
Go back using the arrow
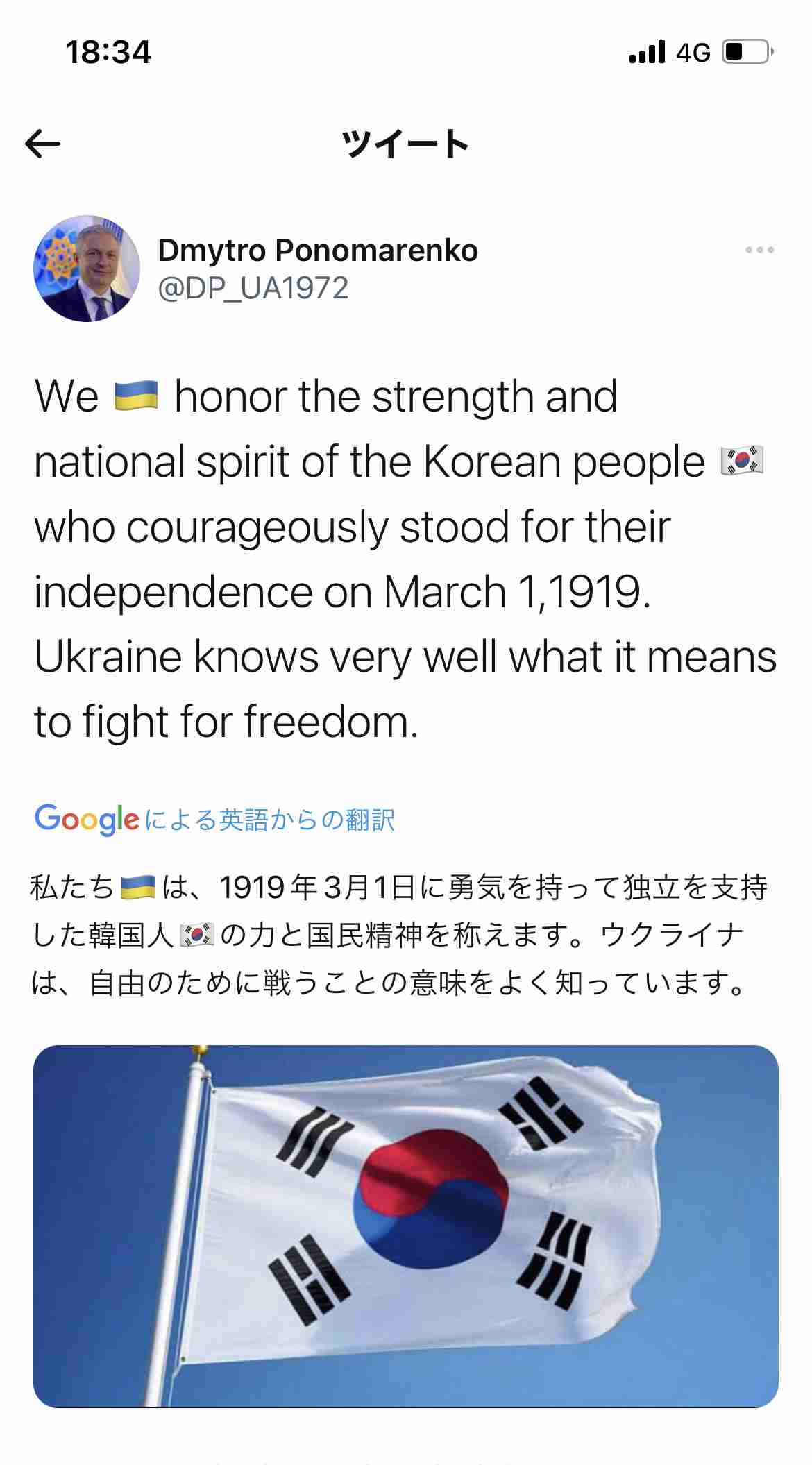tap(43, 144)
